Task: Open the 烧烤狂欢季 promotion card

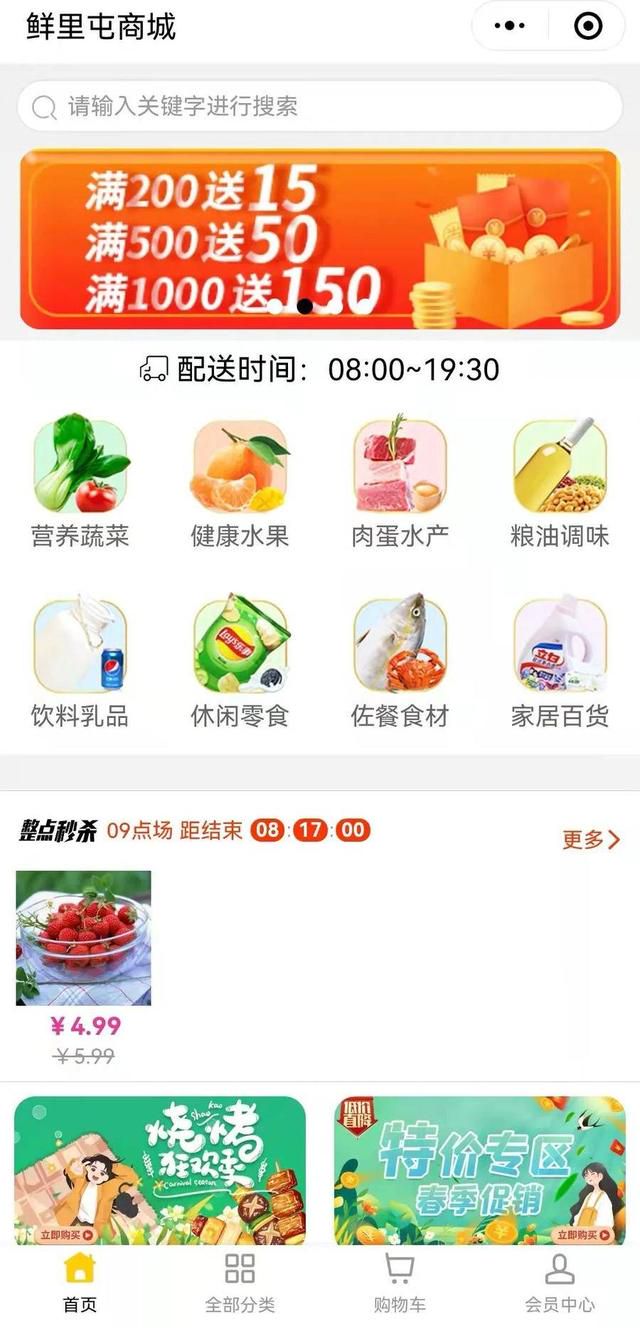Action: pyautogui.click(x=160, y=1171)
